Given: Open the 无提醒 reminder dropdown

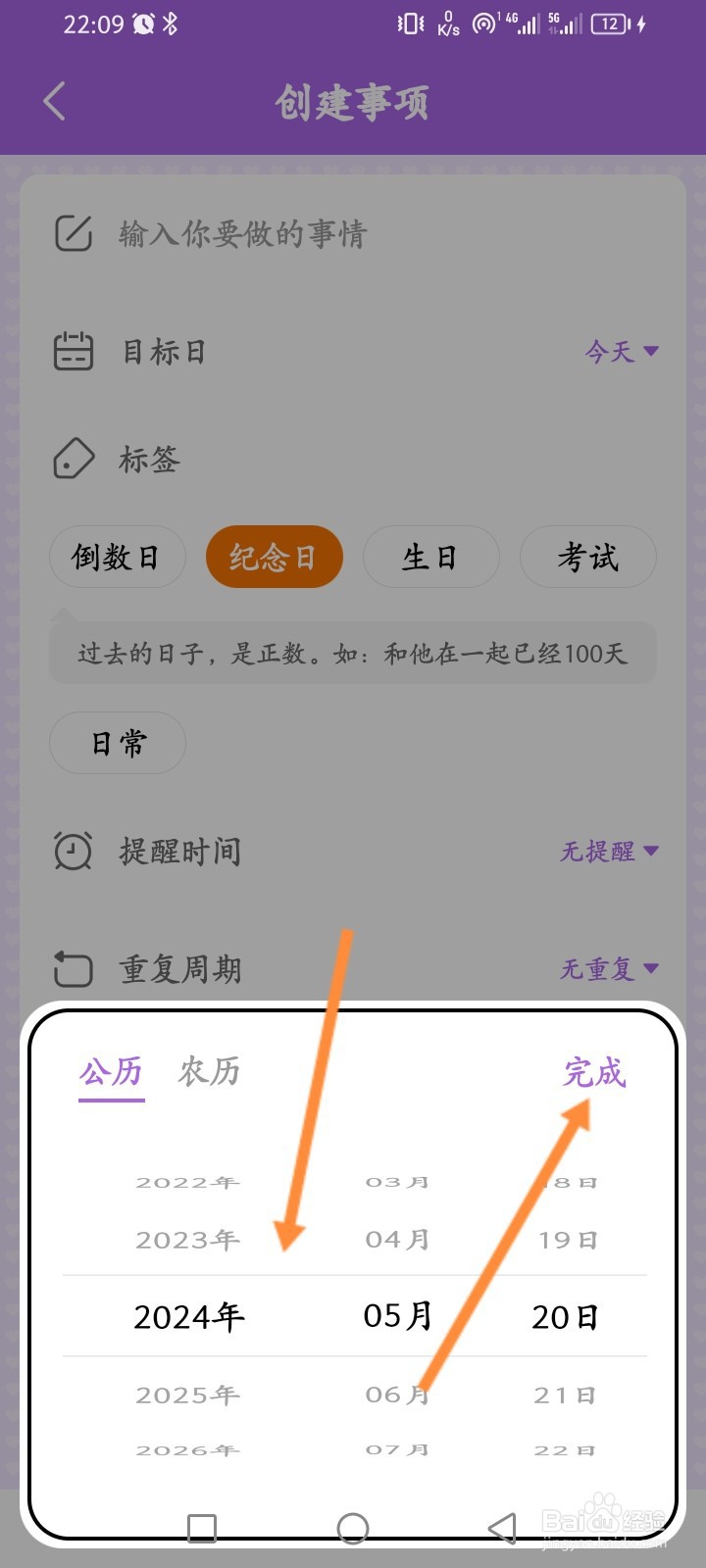Looking at the screenshot, I should coord(610,852).
